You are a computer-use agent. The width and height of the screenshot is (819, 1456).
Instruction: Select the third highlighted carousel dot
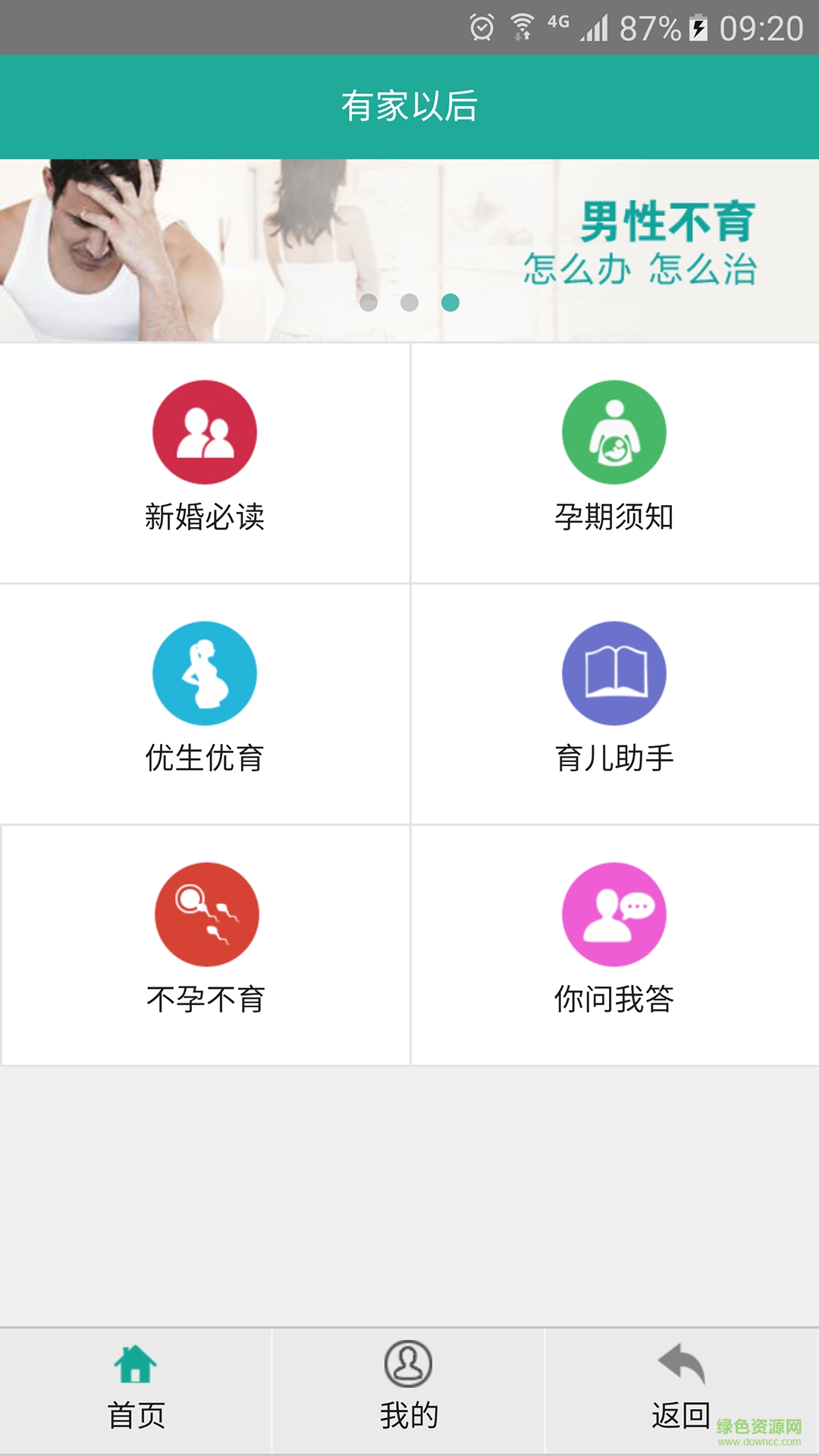453,301
